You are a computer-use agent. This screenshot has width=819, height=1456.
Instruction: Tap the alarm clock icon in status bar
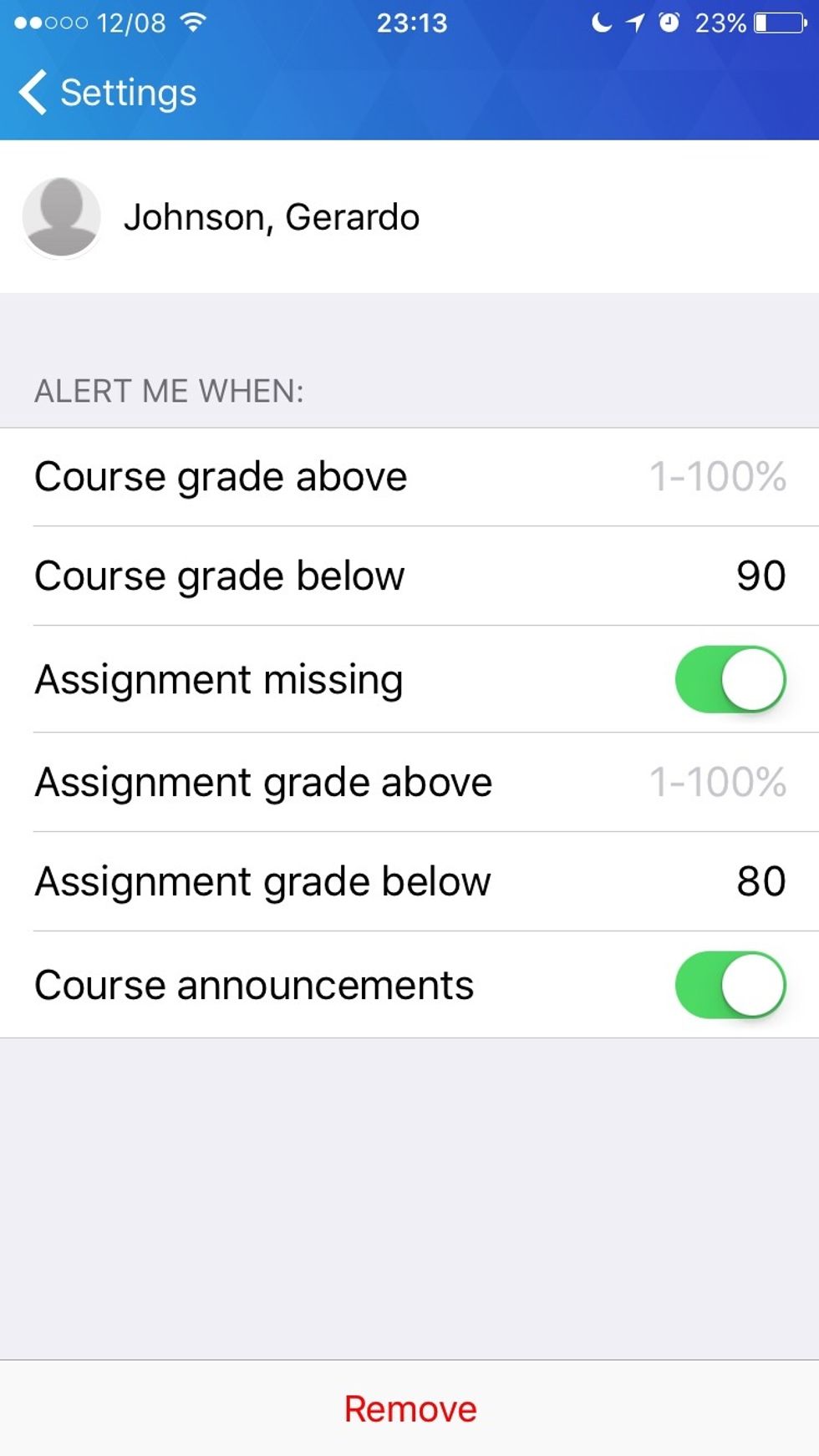coord(669,23)
